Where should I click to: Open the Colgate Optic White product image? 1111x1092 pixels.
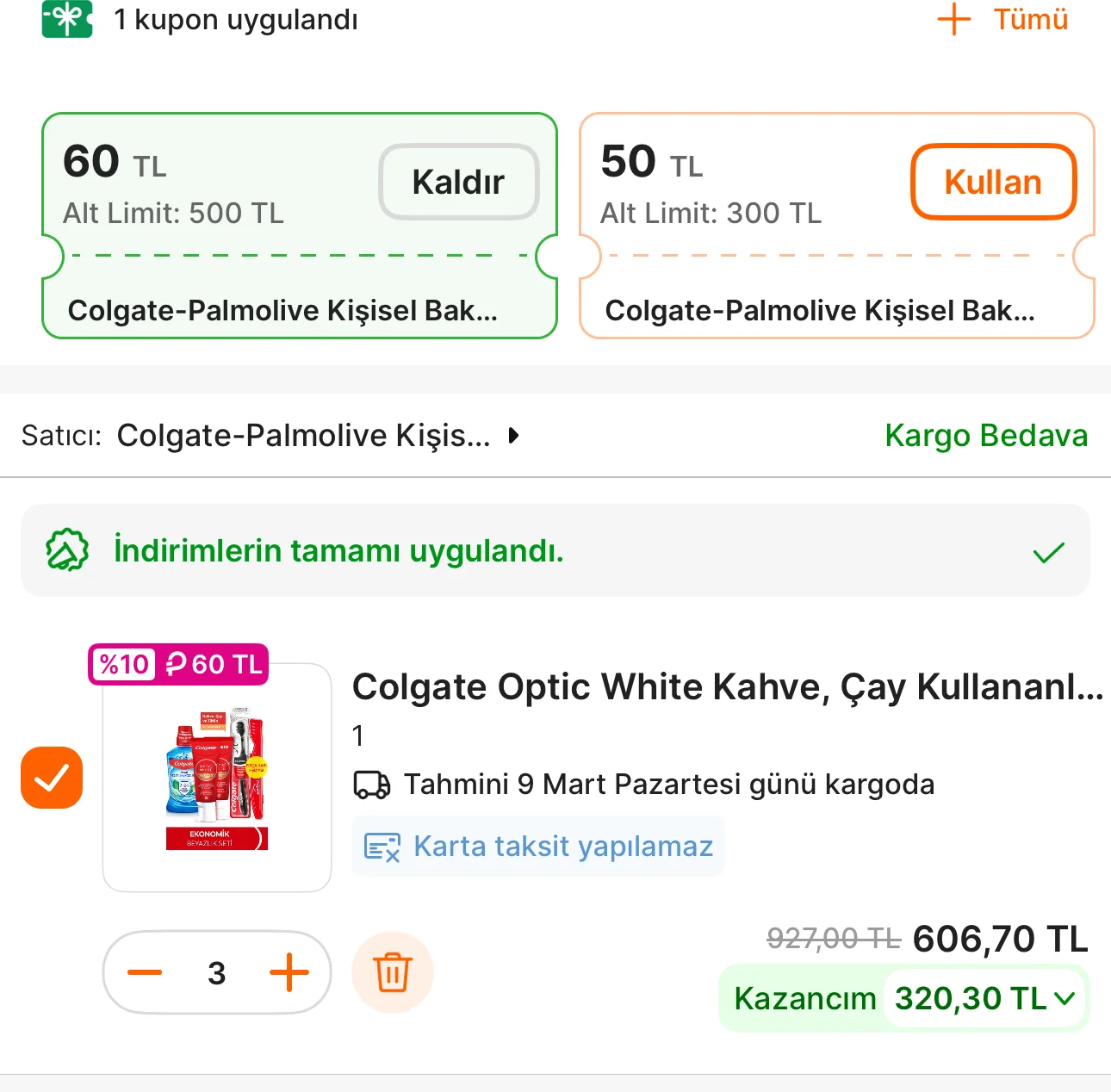pos(217,778)
